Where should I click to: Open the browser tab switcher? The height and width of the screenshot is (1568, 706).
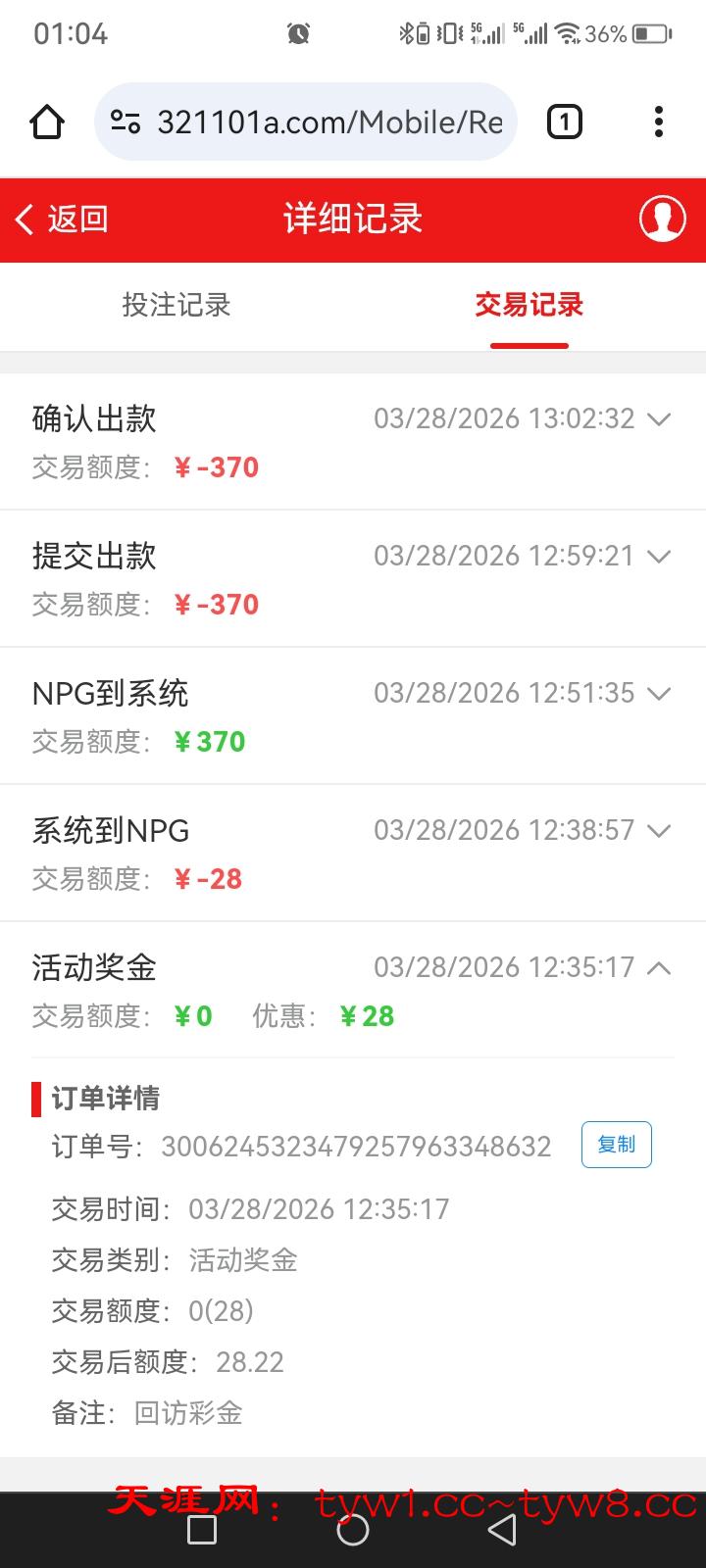pyautogui.click(x=564, y=122)
